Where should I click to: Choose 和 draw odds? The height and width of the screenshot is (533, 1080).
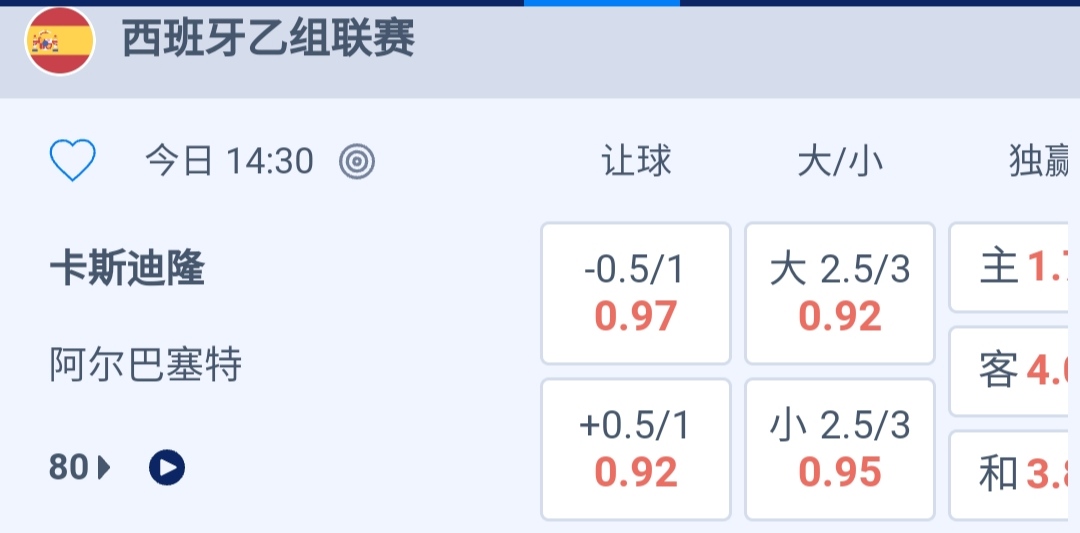1014,475
